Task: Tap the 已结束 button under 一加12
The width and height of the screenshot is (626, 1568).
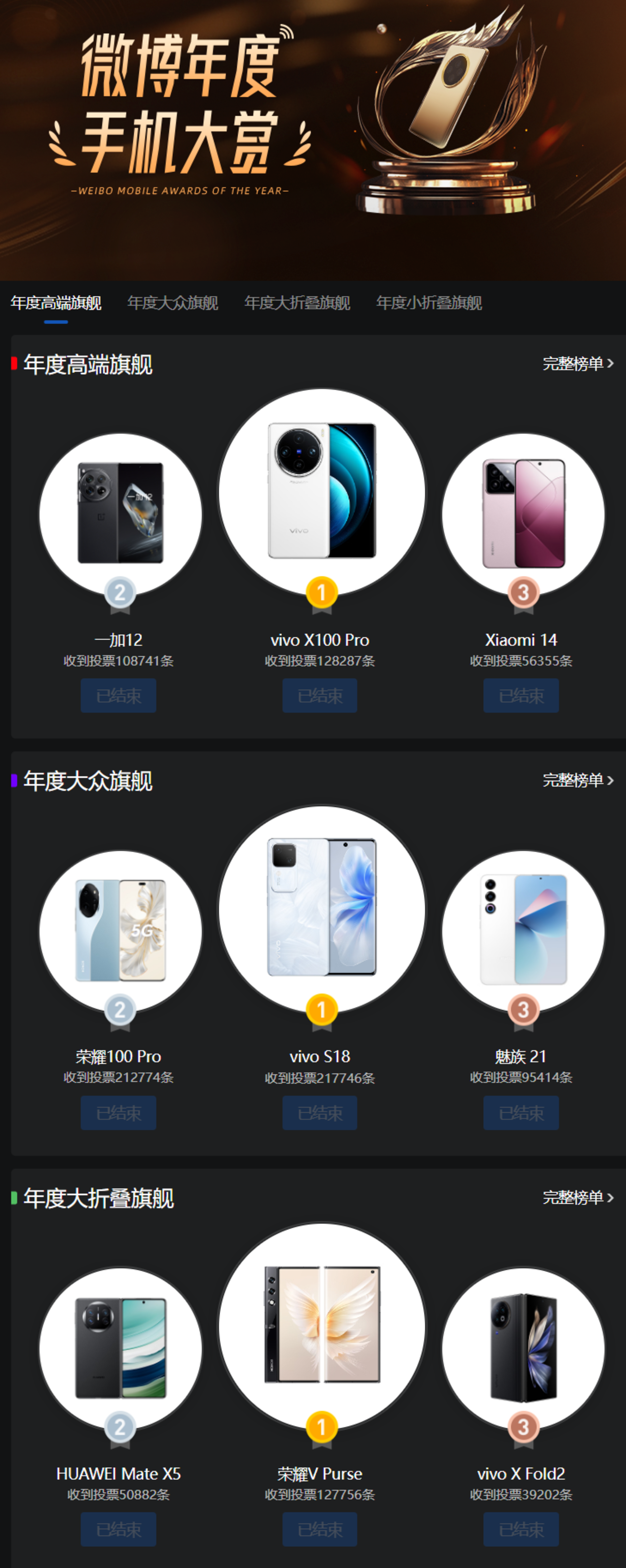Action: click(x=119, y=696)
